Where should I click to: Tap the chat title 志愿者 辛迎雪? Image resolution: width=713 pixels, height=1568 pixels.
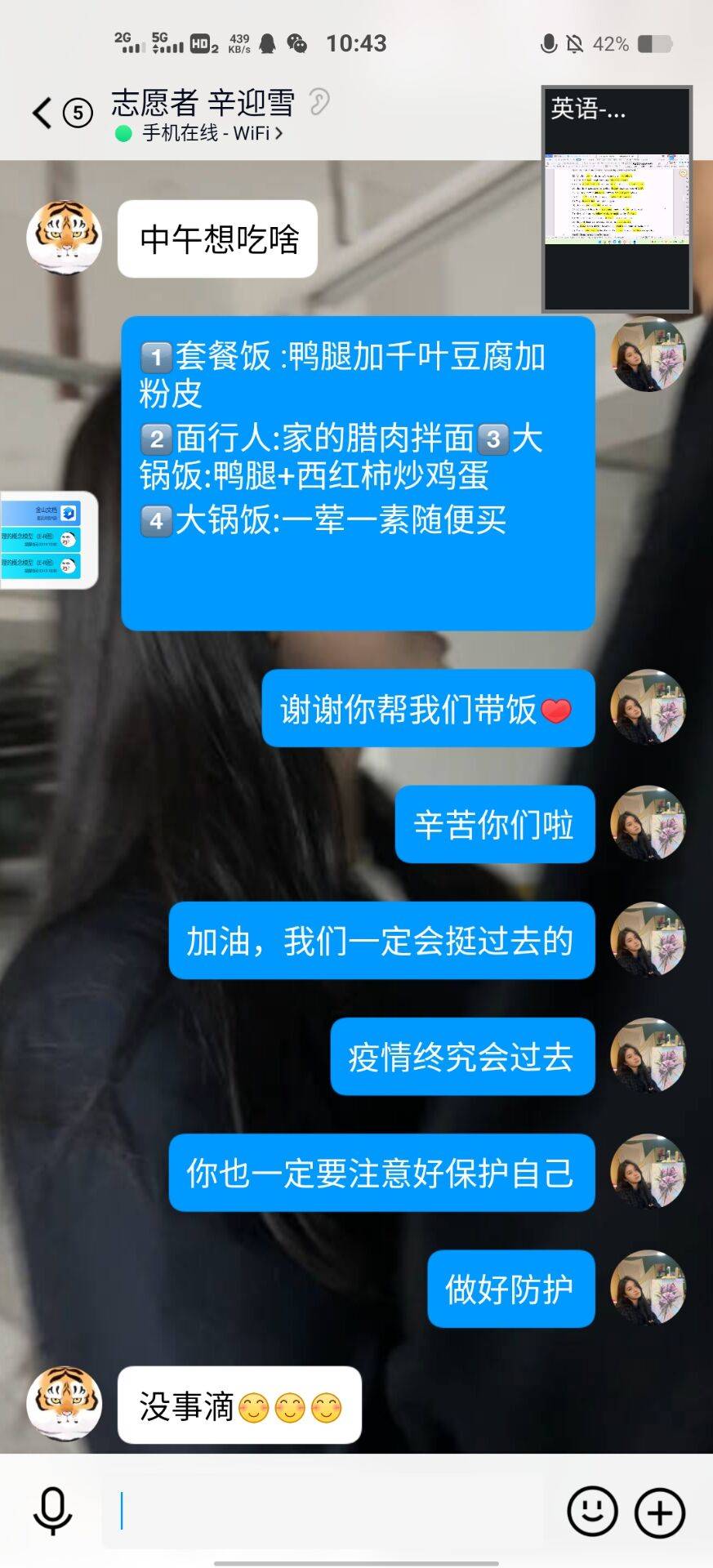203,103
